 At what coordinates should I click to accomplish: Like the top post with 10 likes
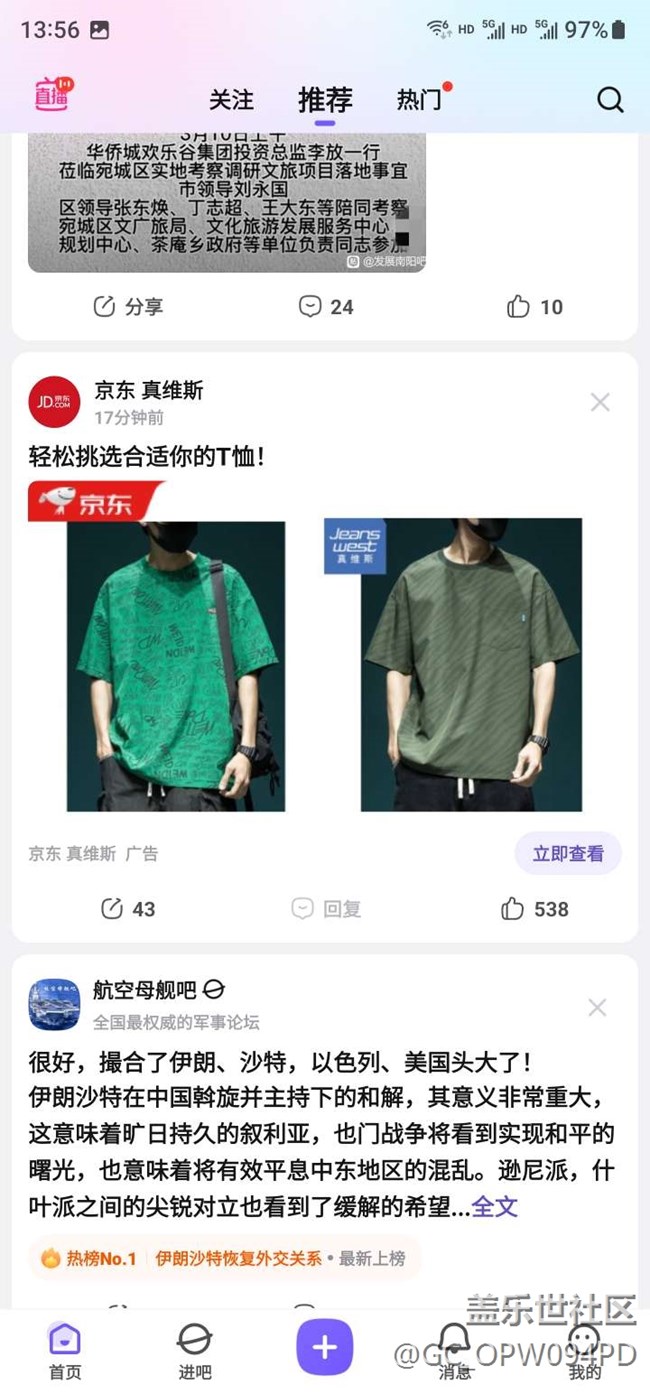(x=535, y=307)
